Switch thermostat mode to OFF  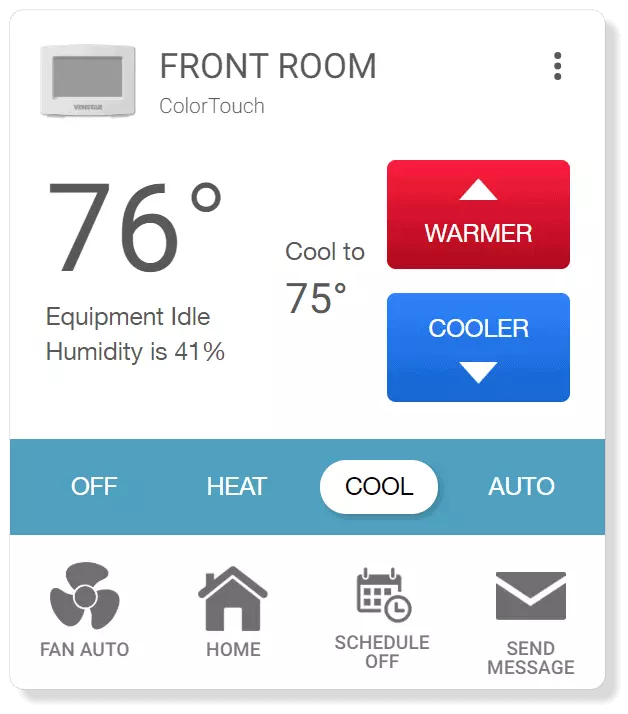click(x=94, y=487)
